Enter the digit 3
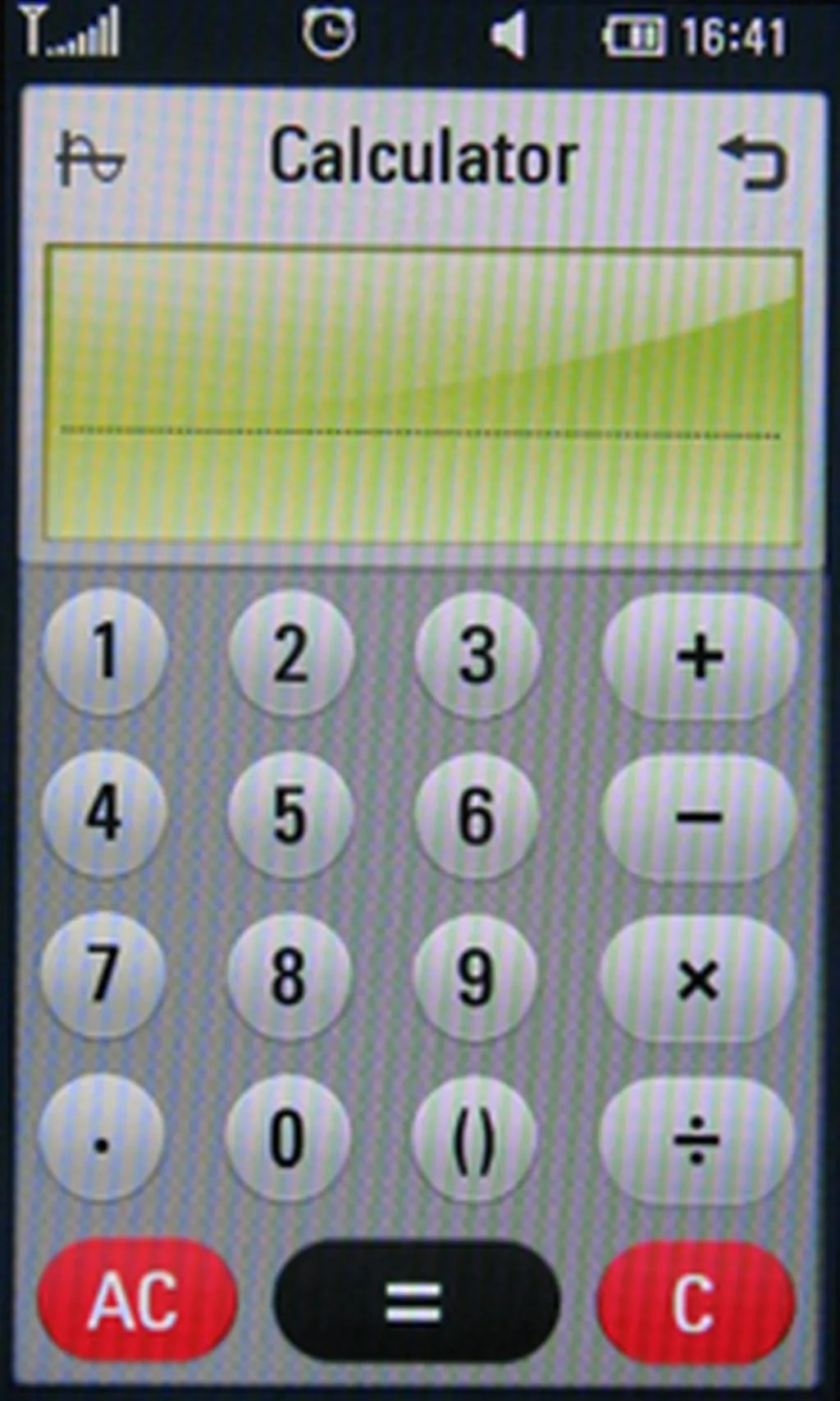 click(x=477, y=654)
